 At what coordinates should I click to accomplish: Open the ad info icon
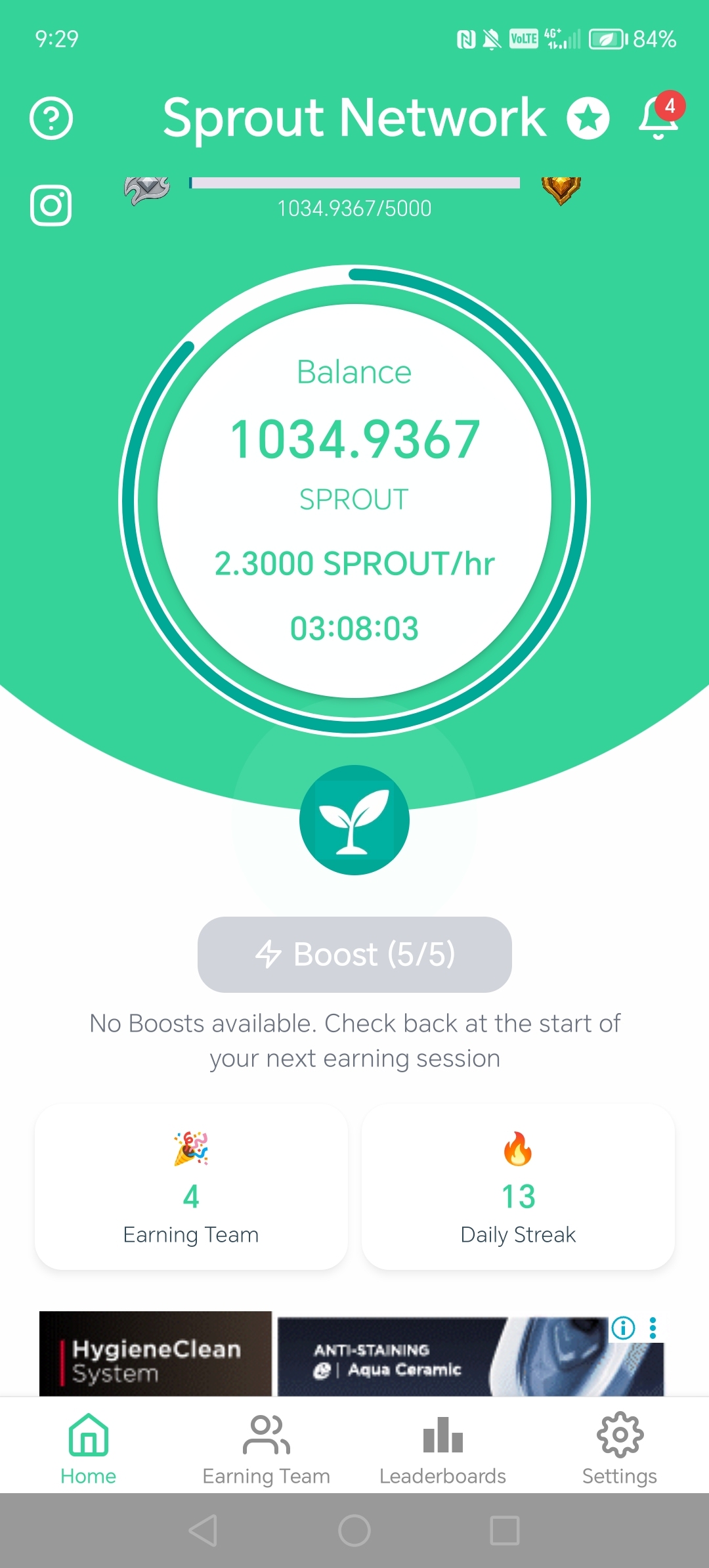point(623,1328)
